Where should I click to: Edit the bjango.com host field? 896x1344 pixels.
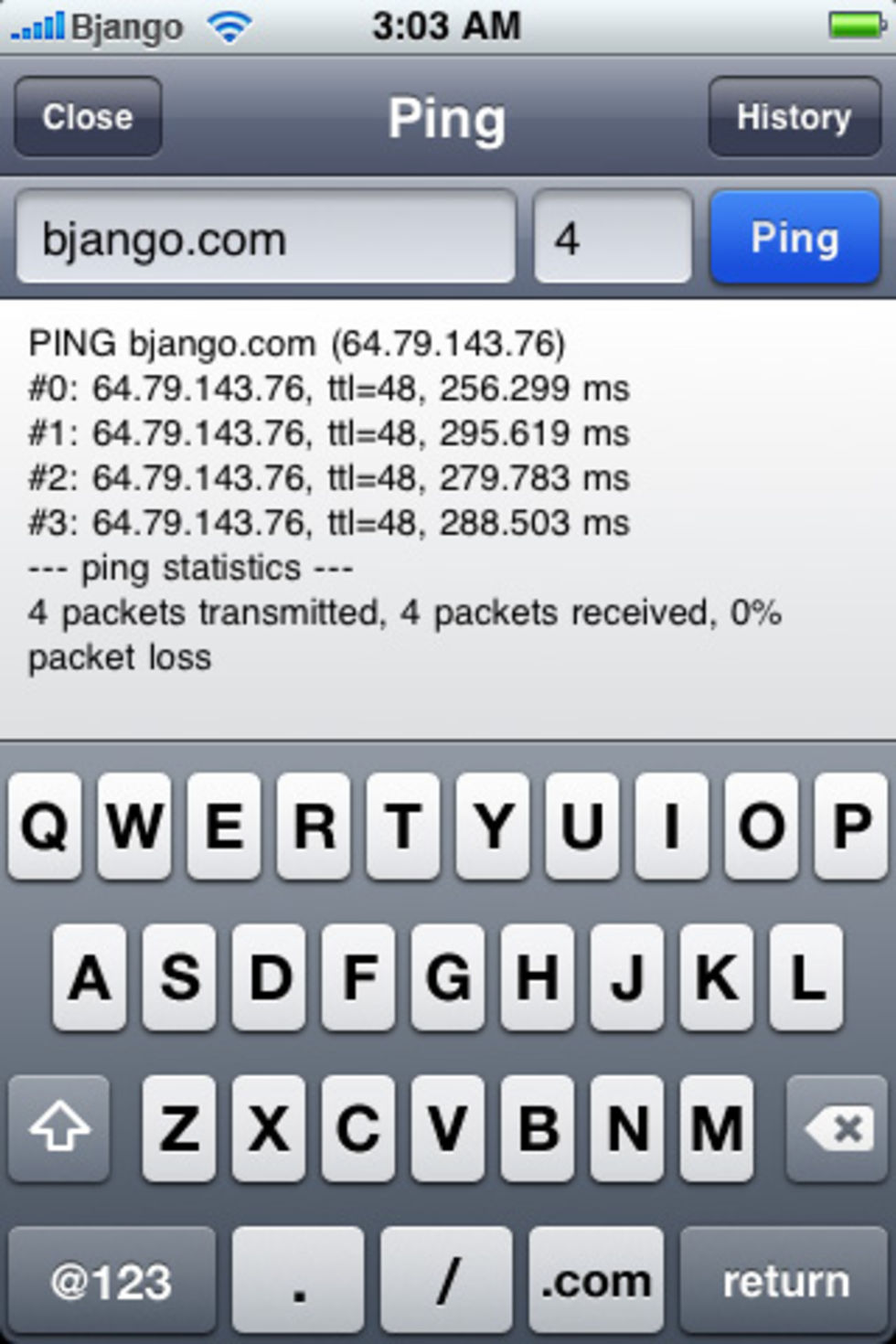tap(265, 239)
